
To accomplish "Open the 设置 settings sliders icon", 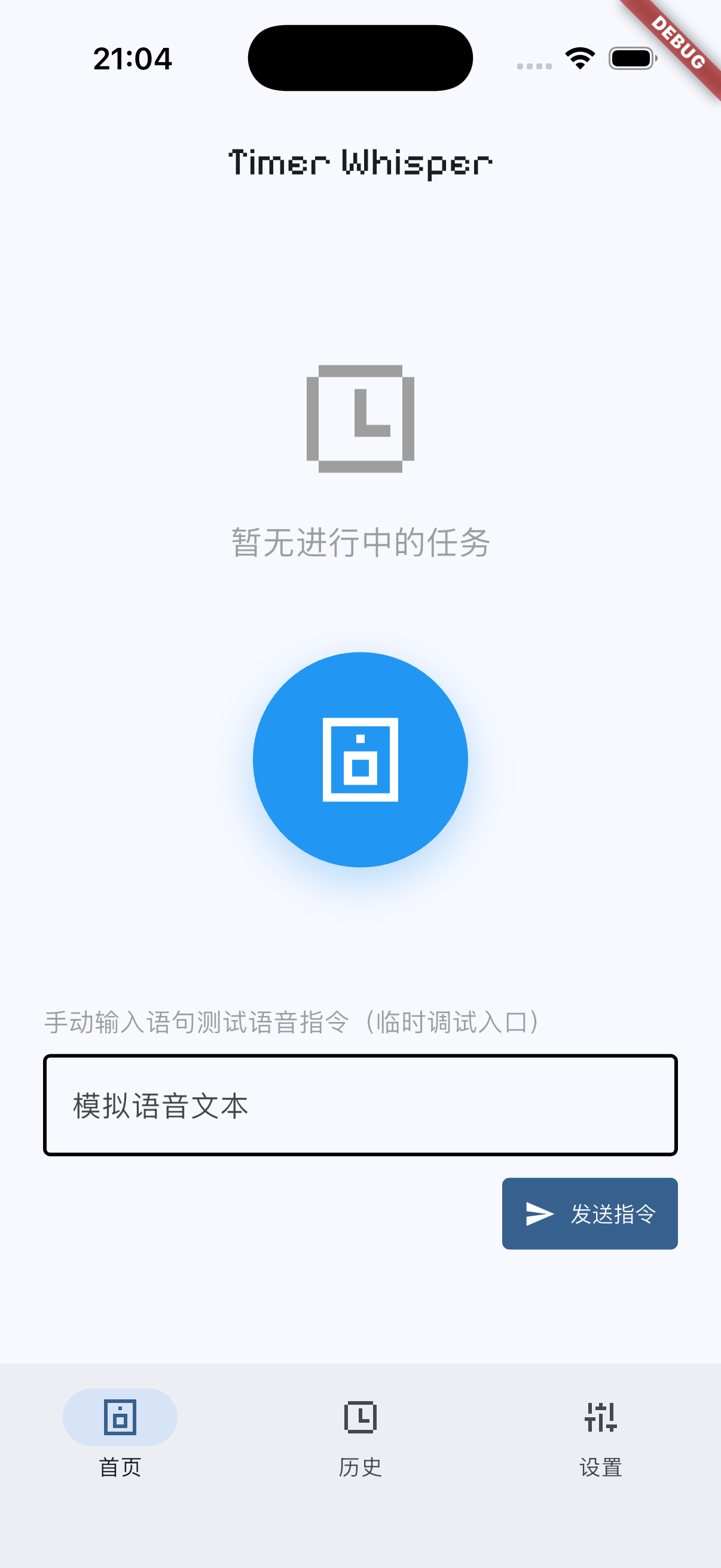I will pyautogui.click(x=601, y=1418).
